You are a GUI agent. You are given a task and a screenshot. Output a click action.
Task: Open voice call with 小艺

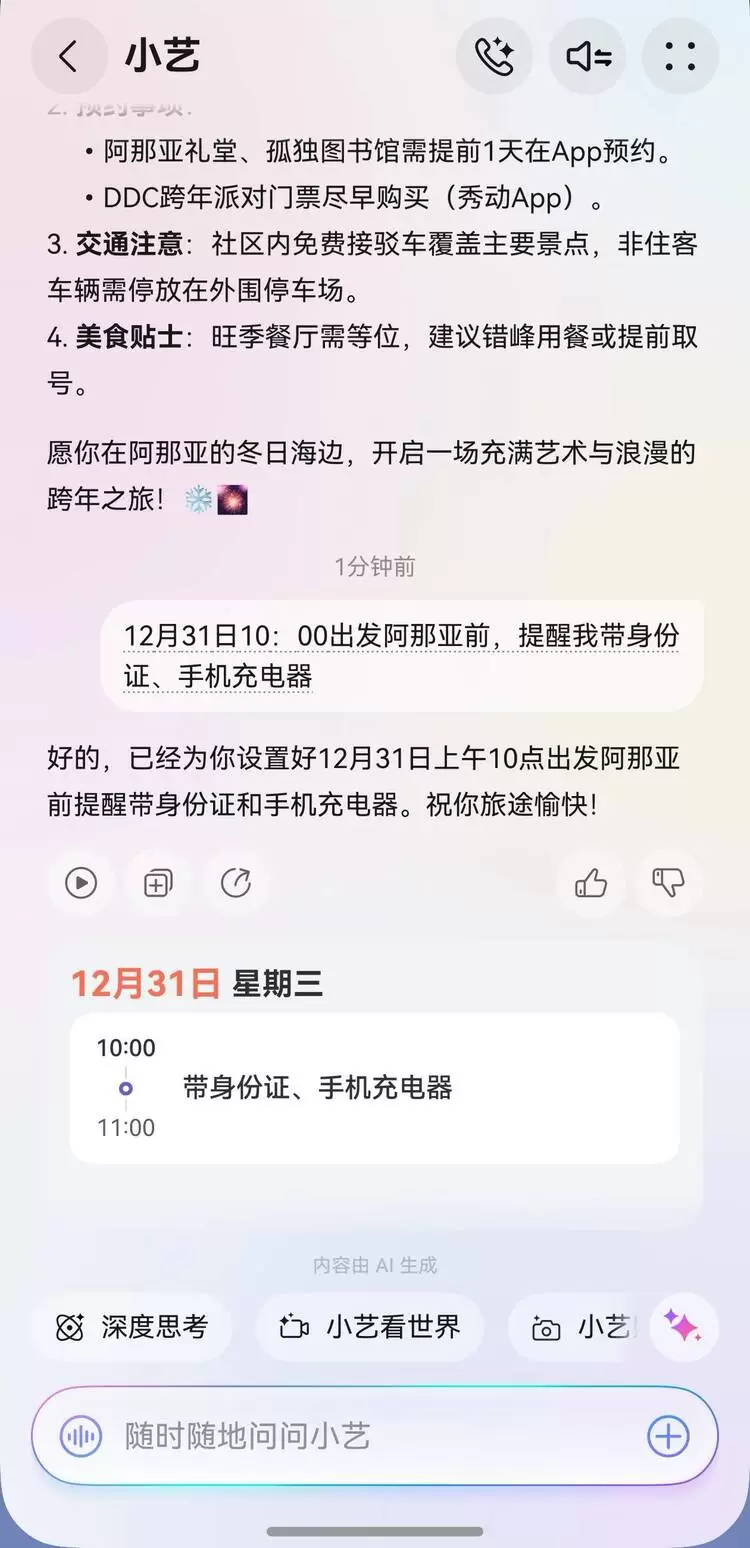coord(494,56)
